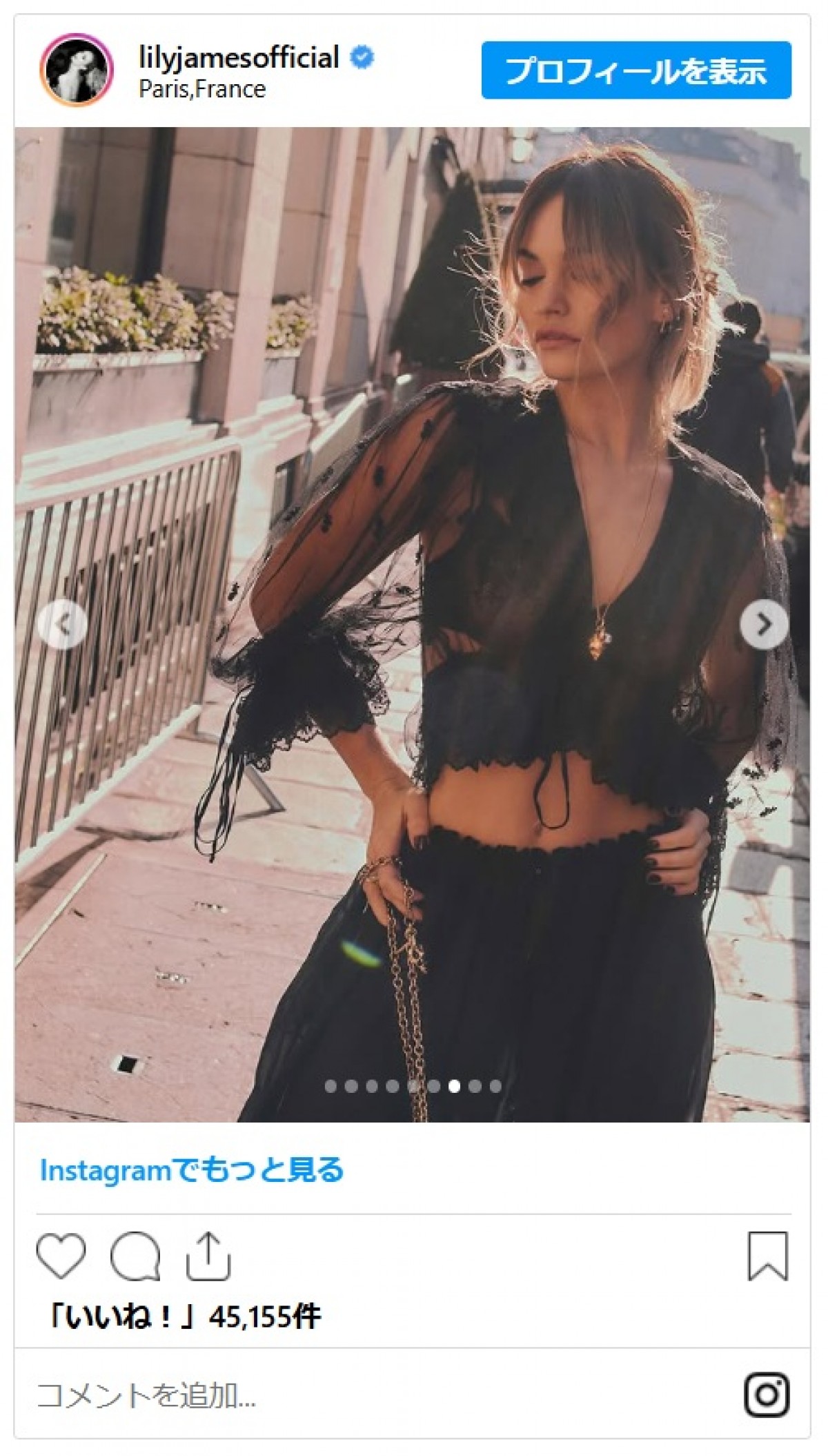The image size is (828, 1456).
Task: Open the Paris, France location link
Action: click(202, 89)
